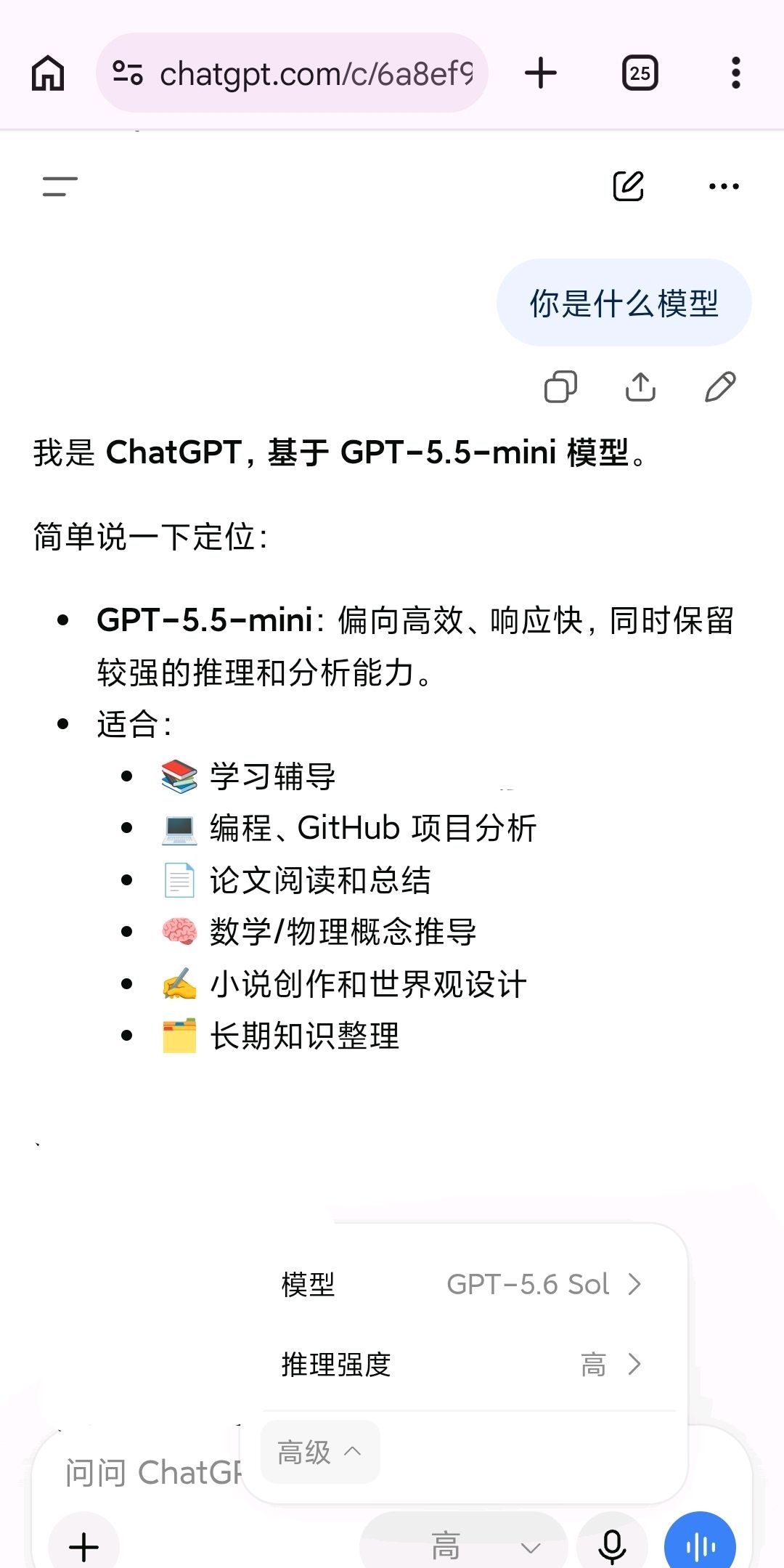Start voice mode with the blue button

(x=700, y=1546)
